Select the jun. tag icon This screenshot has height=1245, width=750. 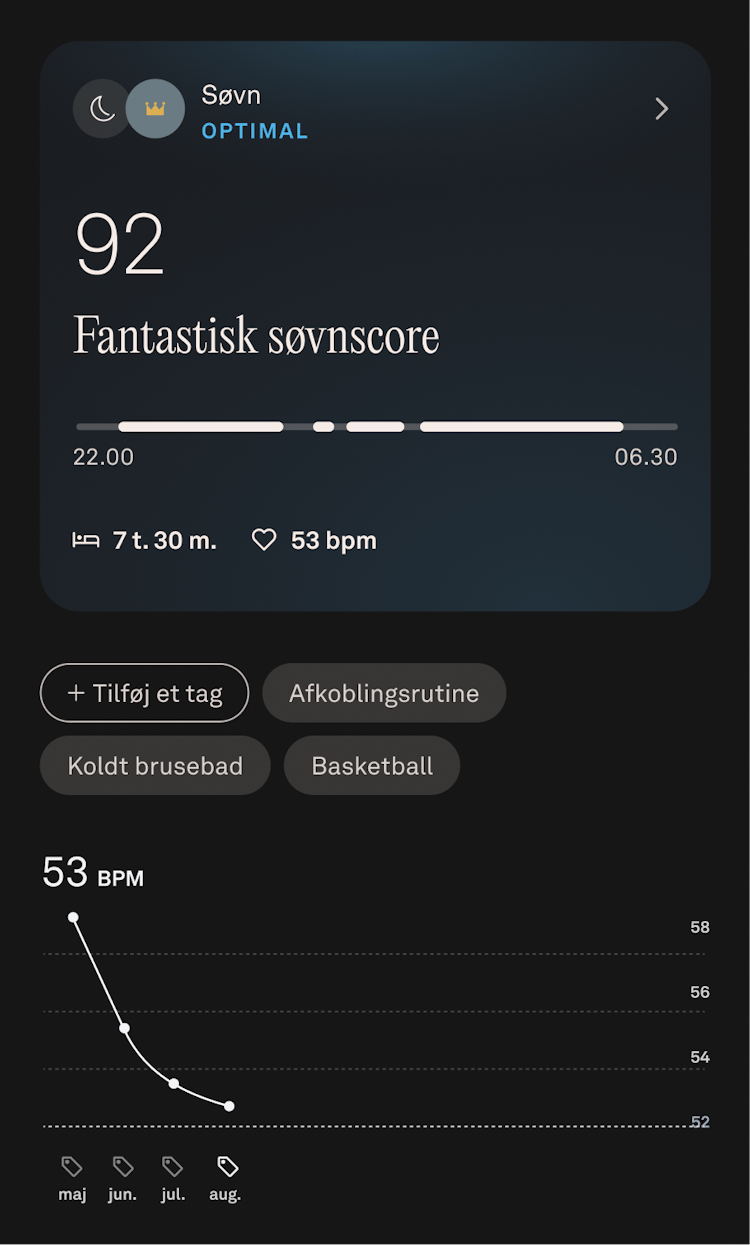pos(122,1167)
